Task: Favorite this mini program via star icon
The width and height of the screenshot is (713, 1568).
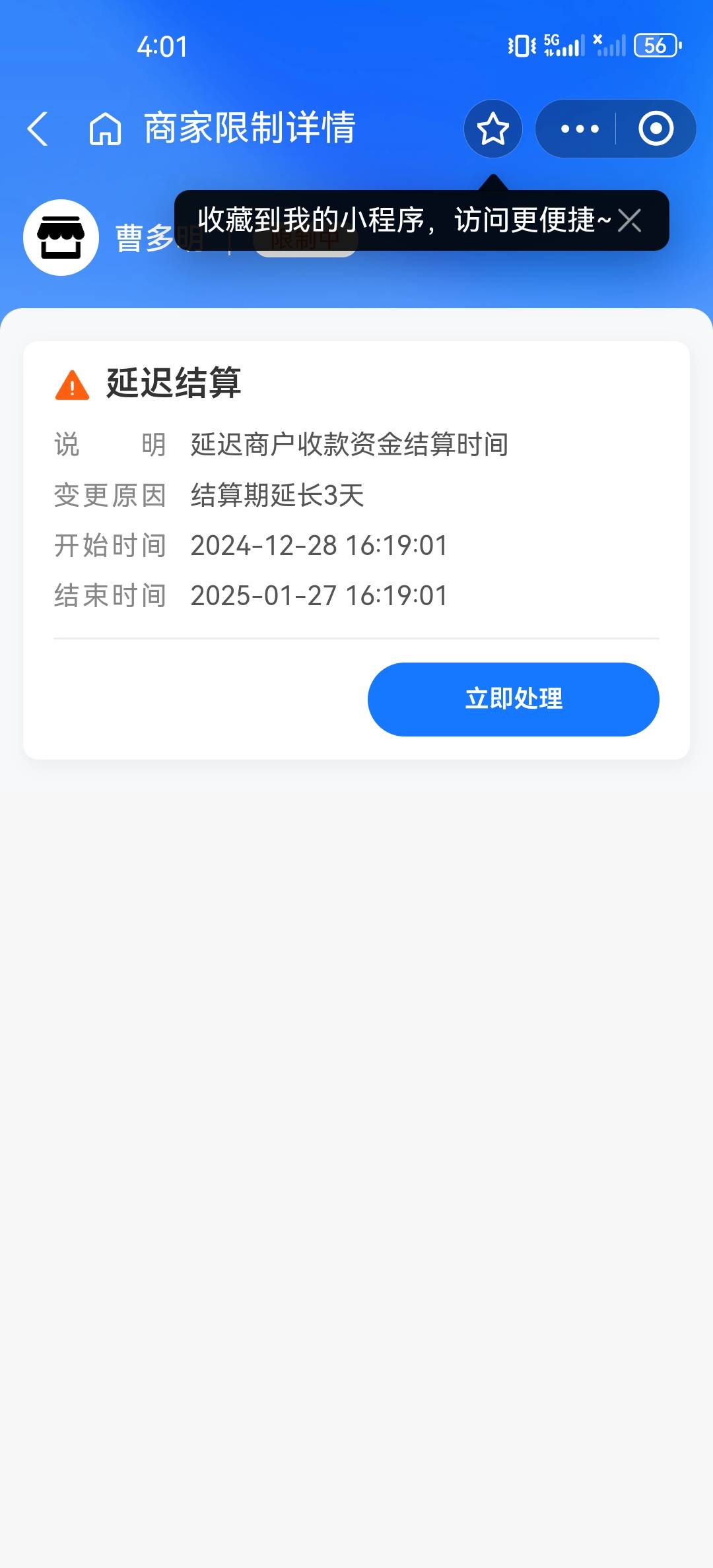Action: (x=493, y=129)
